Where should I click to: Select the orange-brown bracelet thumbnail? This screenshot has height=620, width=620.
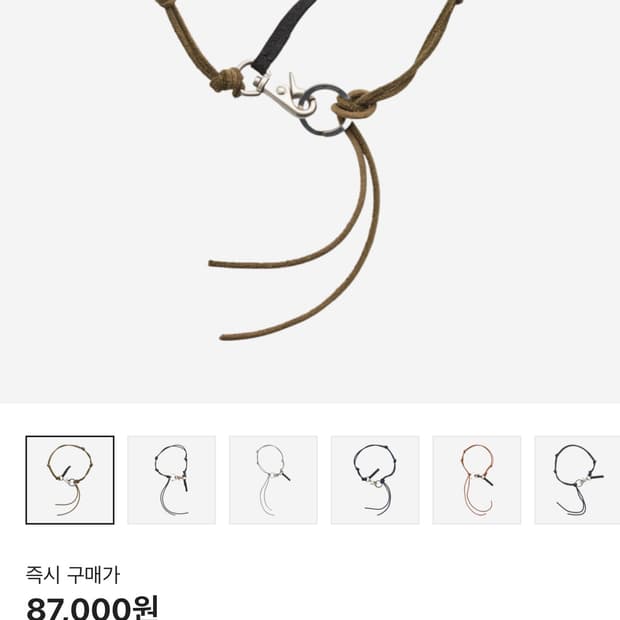477,480
